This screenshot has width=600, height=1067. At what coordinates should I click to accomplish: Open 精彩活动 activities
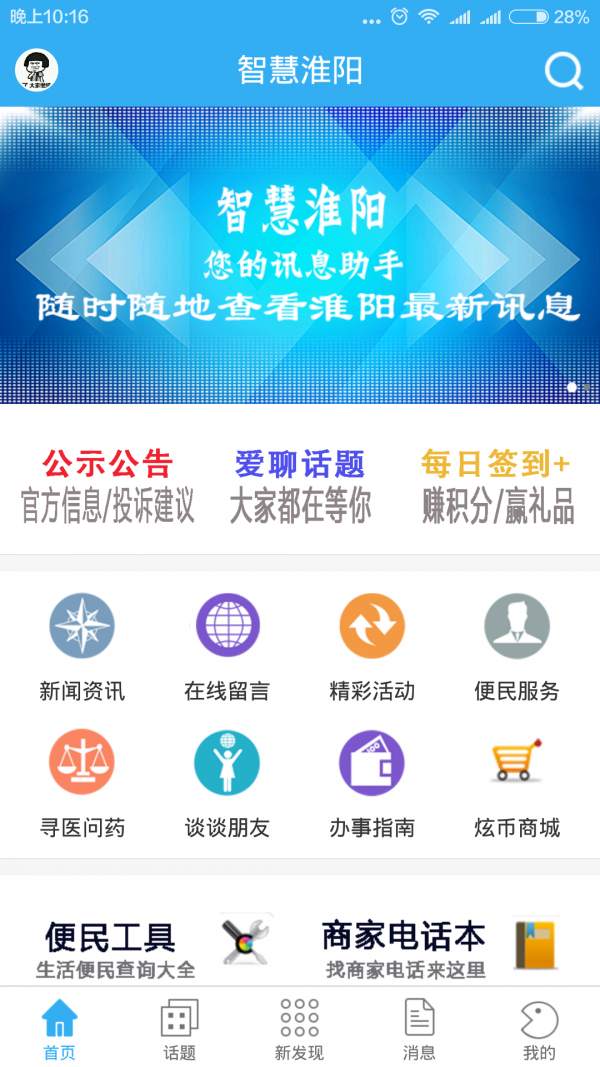[x=372, y=645]
